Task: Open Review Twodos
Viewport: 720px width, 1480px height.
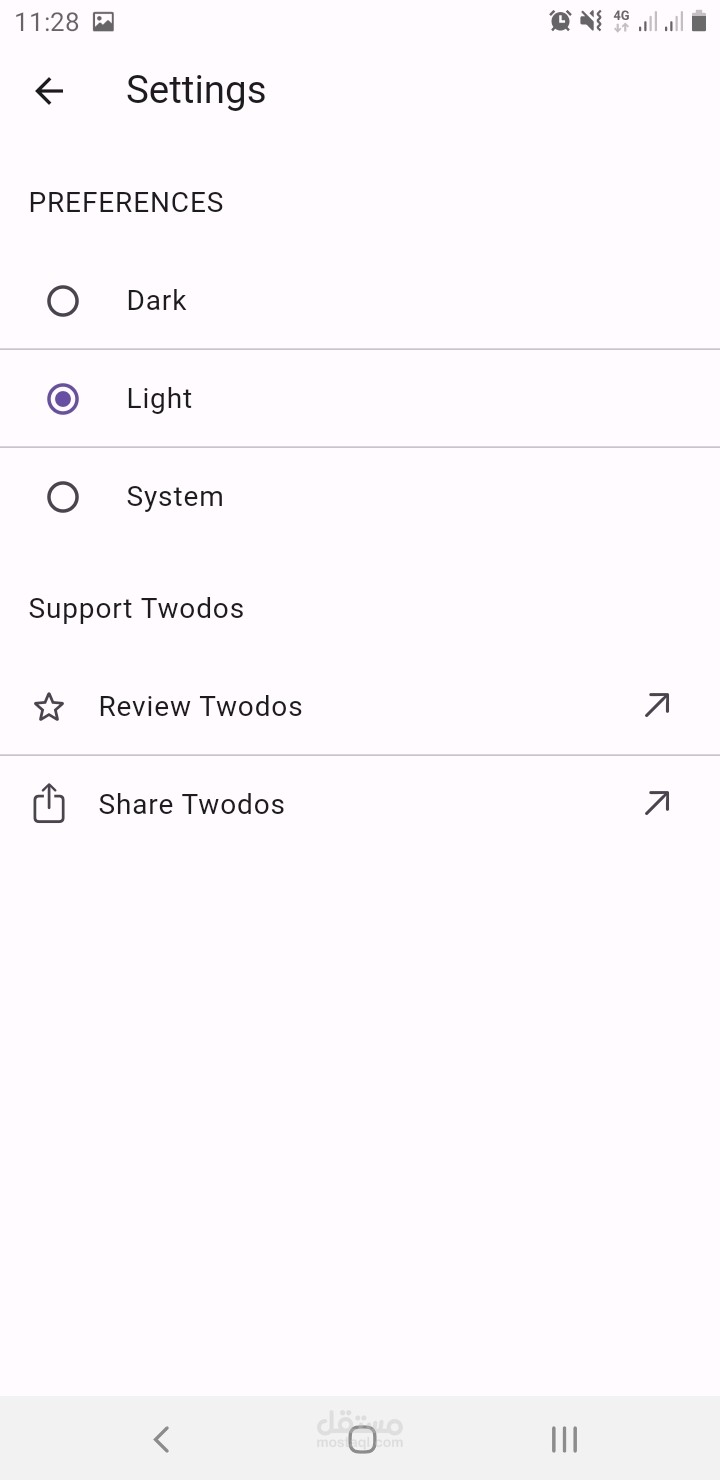Action: tap(360, 706)
